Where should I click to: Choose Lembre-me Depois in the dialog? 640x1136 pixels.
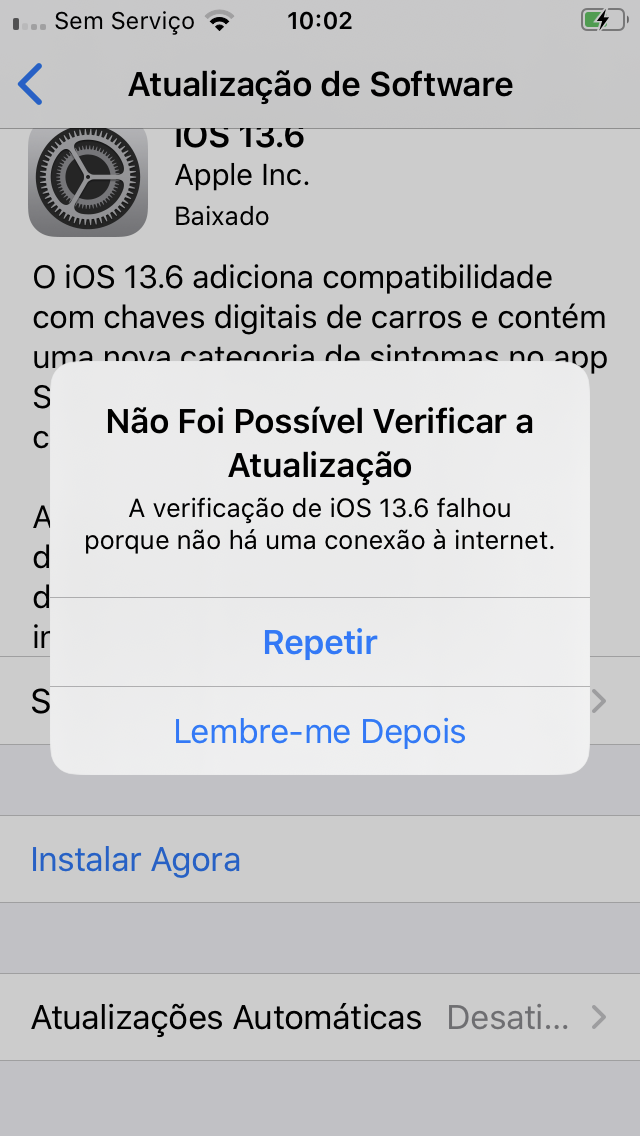320,731
